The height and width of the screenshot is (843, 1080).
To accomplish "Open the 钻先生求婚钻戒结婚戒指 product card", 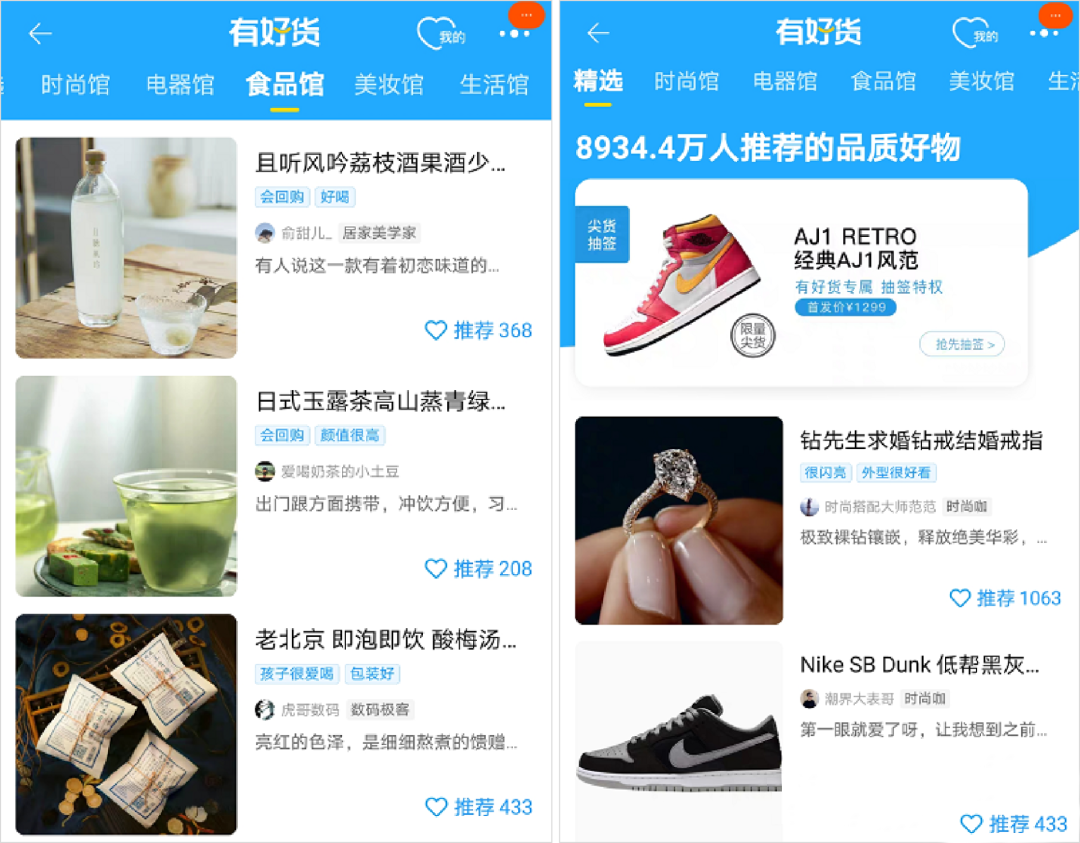I will click(x=920, y=440).
